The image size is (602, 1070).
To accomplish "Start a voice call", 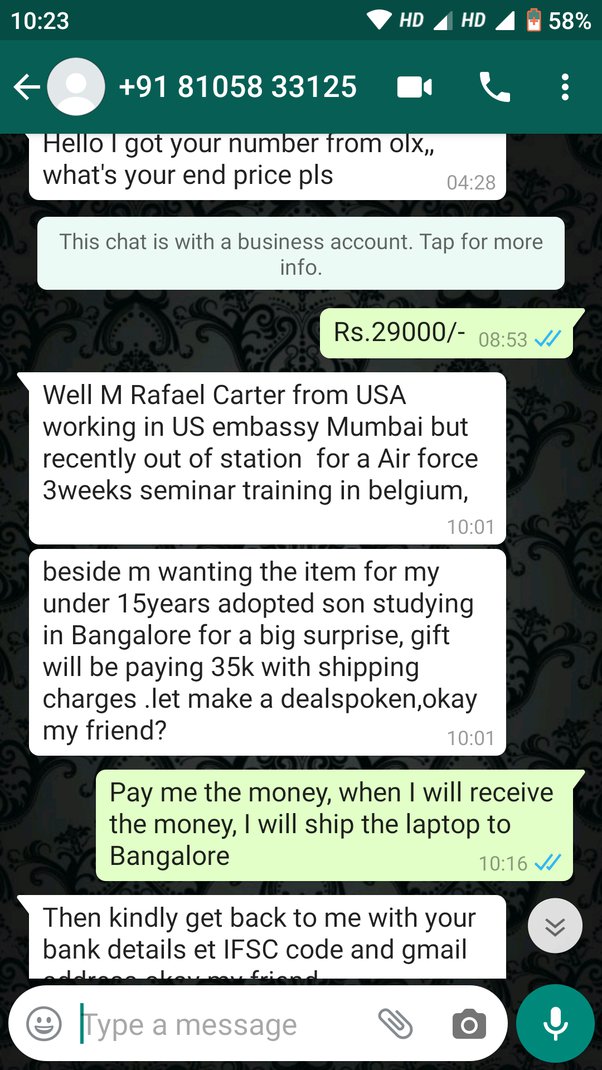I will 494,87.
